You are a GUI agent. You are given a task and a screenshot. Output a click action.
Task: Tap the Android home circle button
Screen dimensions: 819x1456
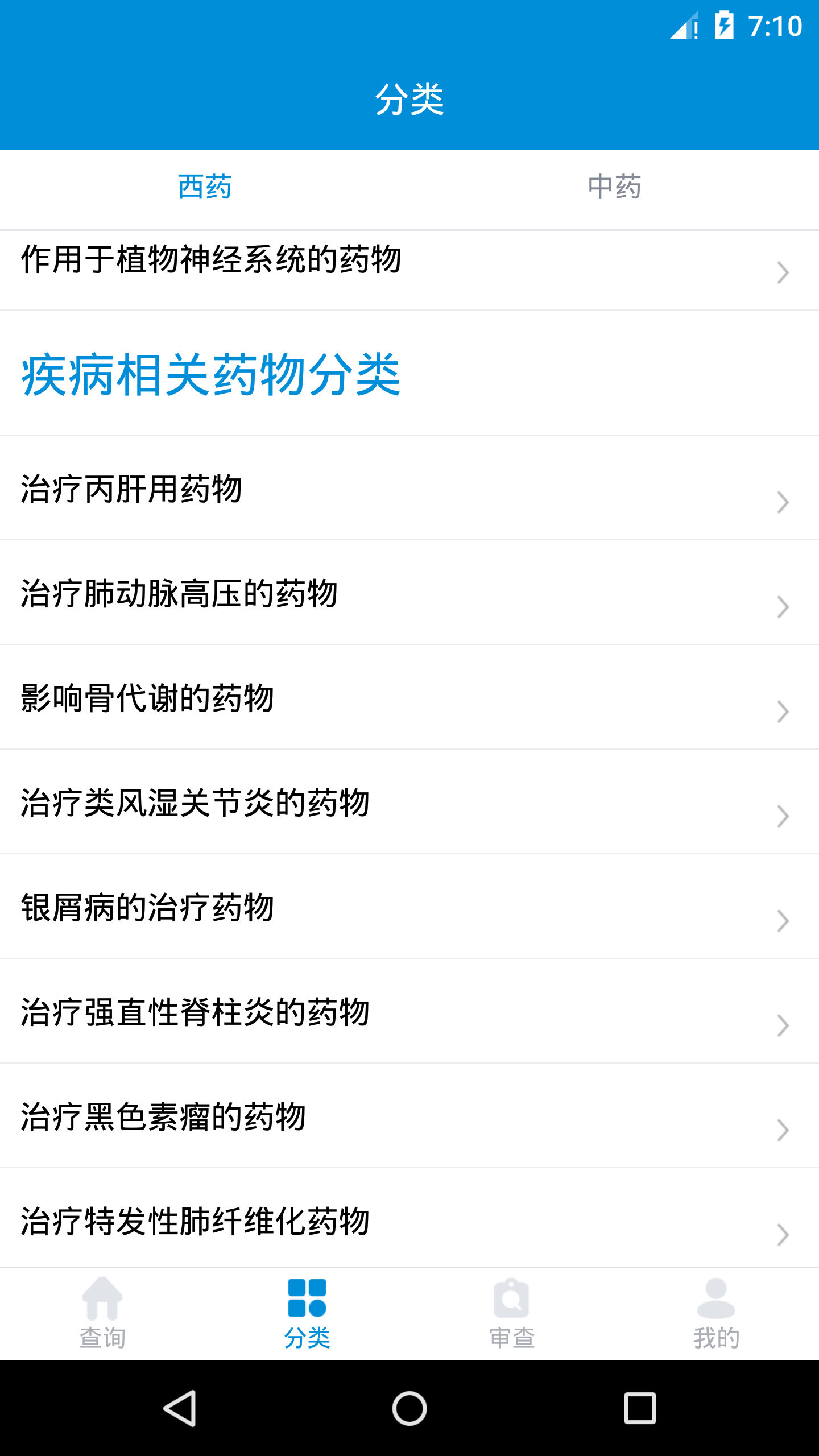click(409, 1410)
